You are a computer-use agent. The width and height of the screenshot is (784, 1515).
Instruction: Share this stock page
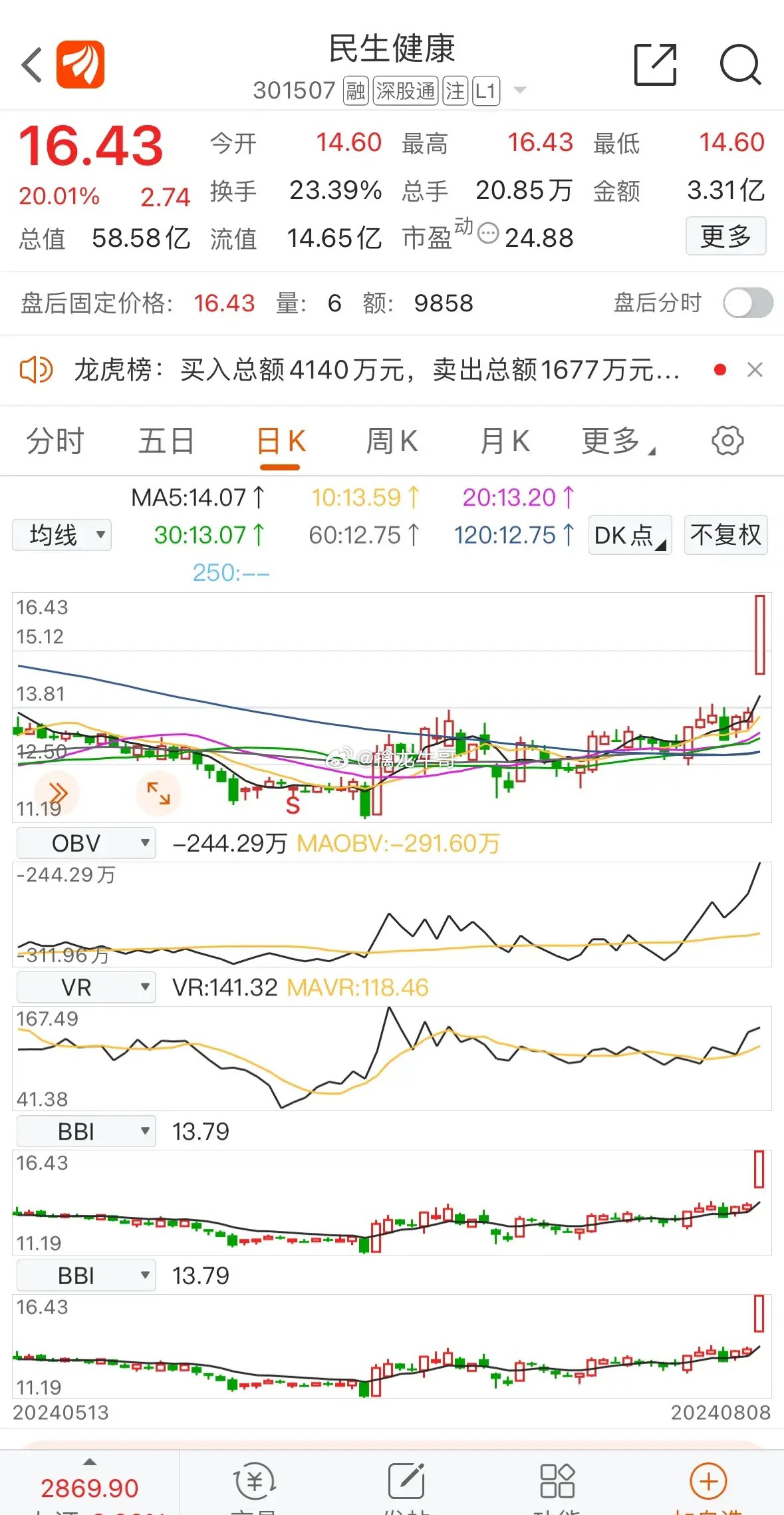pos(655,65)
